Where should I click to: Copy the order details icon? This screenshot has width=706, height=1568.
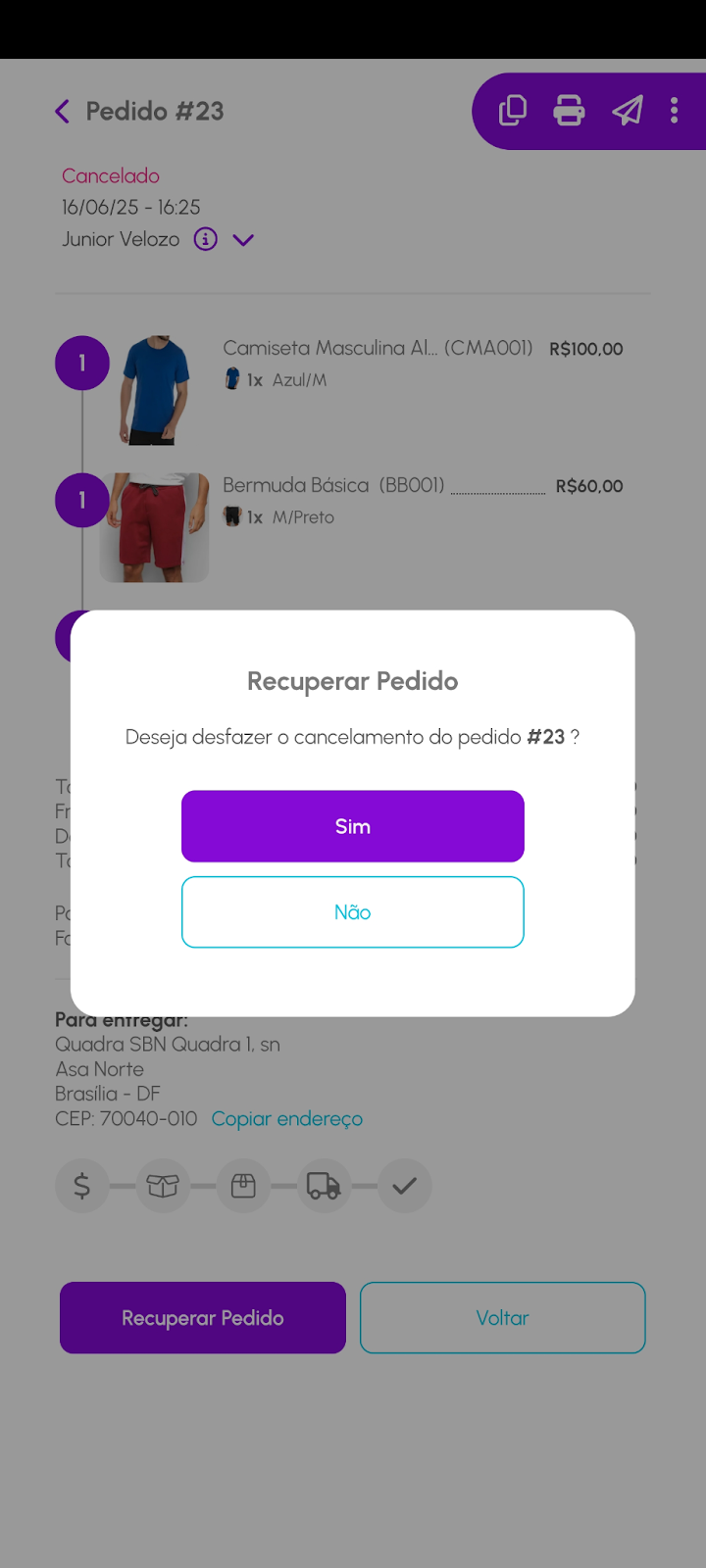pyautogui.click(x=512, y=111)
